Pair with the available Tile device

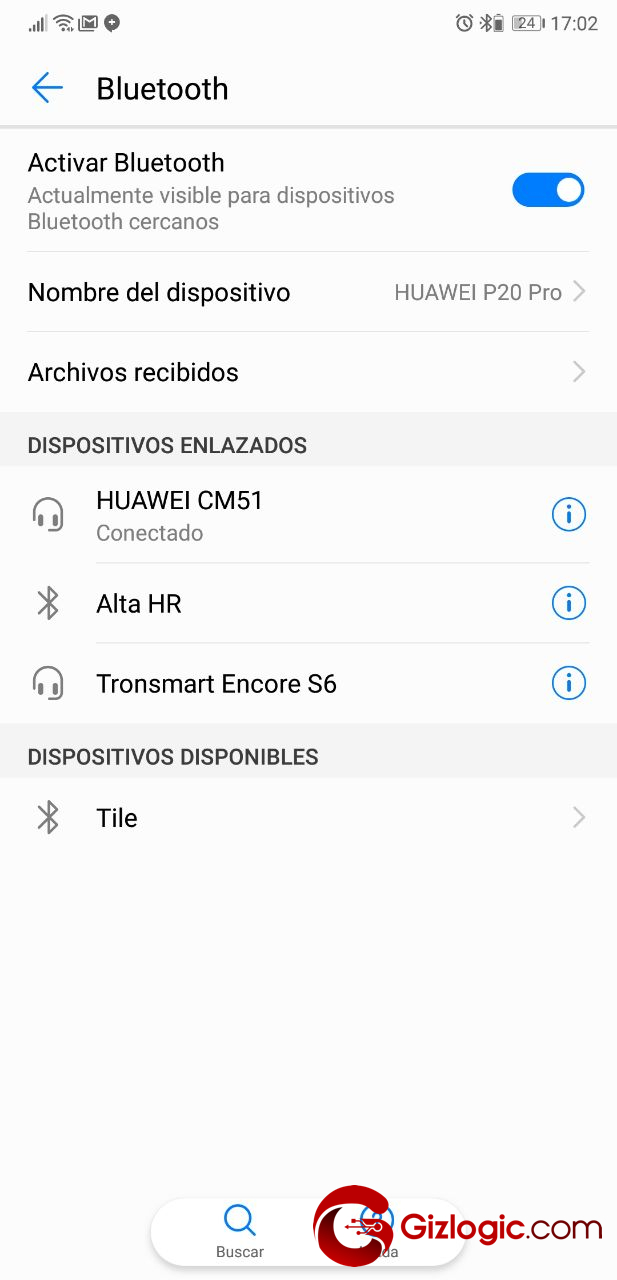click(x=308, y=818)
